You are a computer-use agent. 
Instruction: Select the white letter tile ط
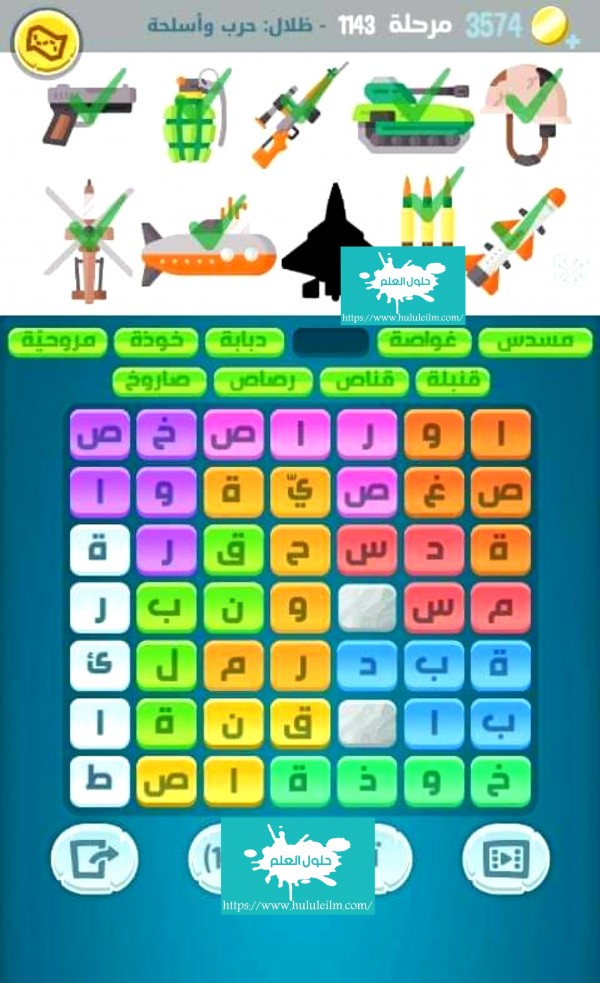[x=99, y=781]
